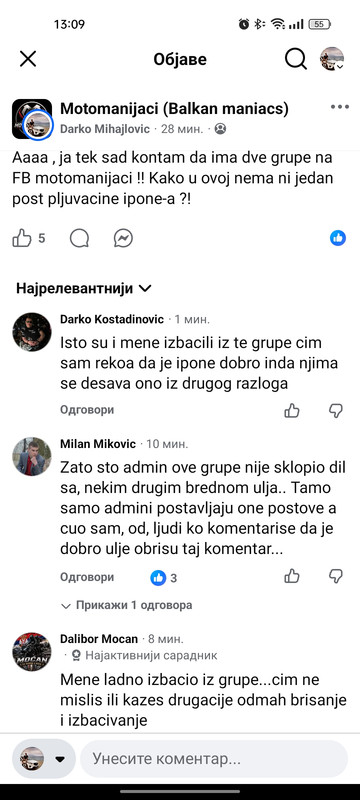Open search in the top bar
Screen dimensions: 360x800
click(x=296, y=59)
